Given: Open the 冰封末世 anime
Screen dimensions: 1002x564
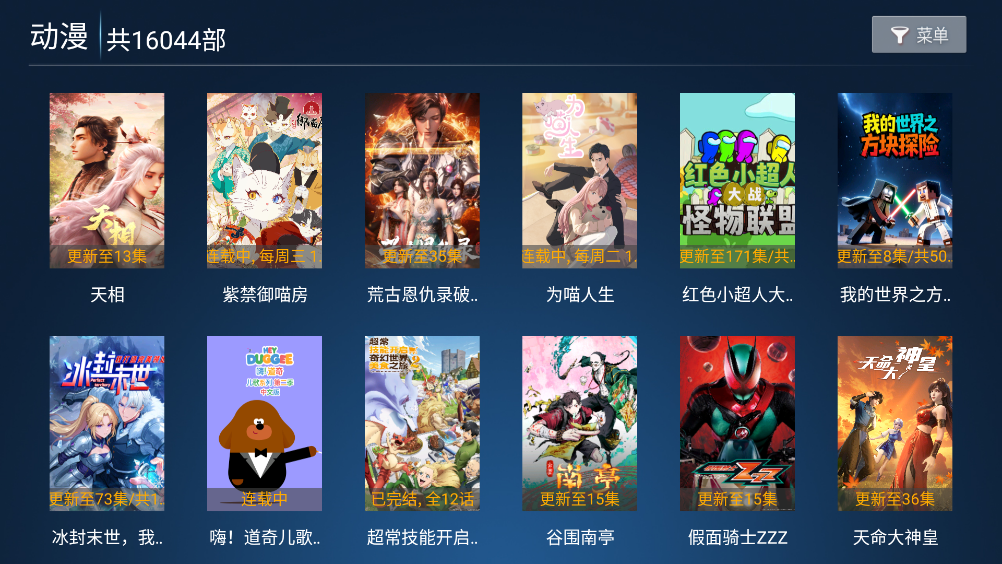Looking at the screenshot, I should (x=107, y=423).
